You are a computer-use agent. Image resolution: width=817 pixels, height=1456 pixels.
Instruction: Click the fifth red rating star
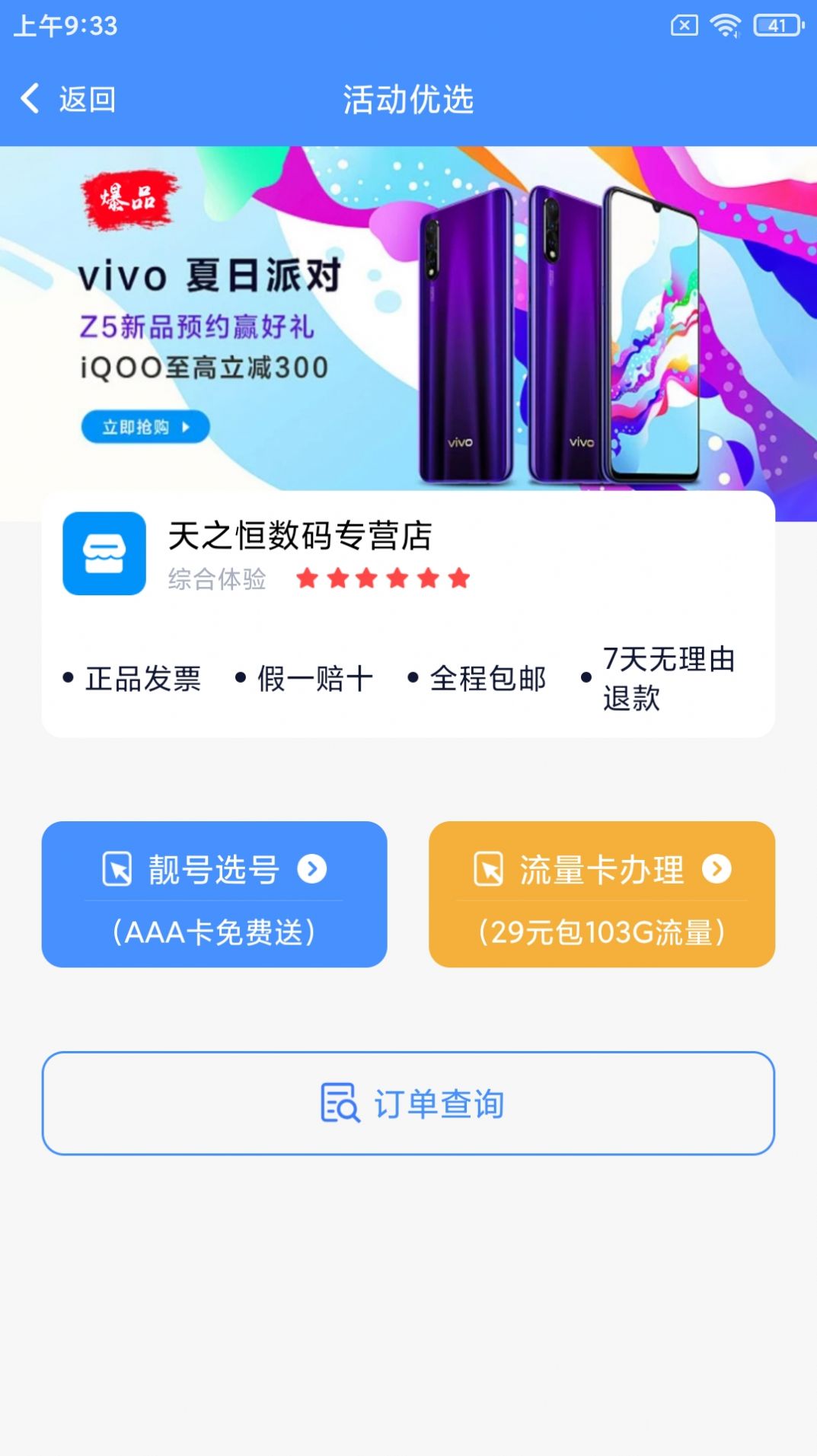(428, 578)
